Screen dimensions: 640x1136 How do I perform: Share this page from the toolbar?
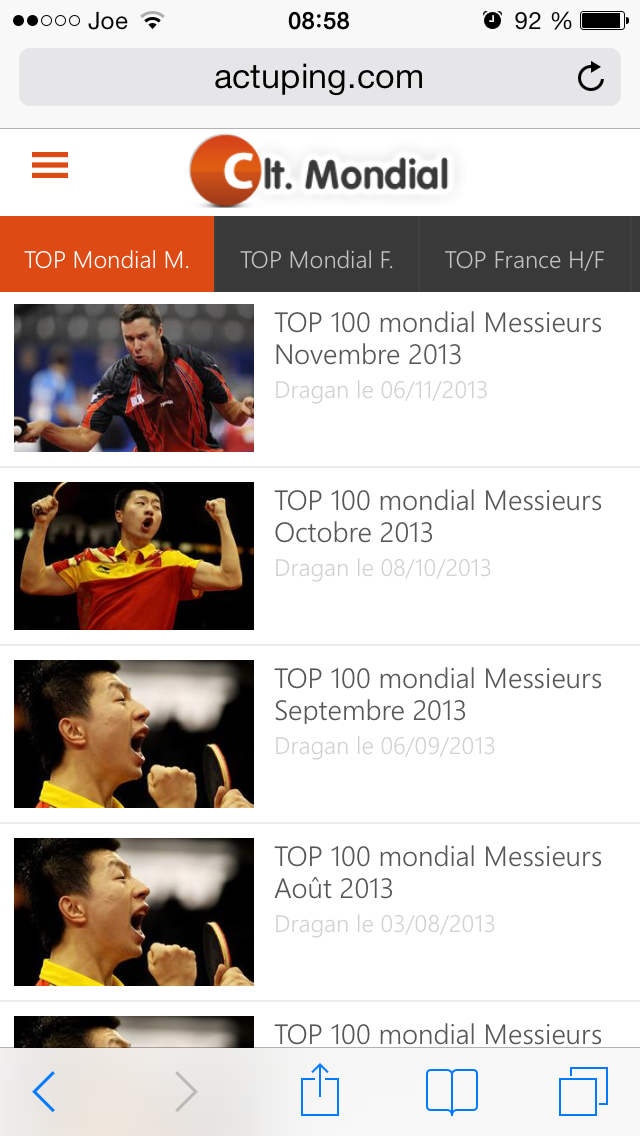(x=320, y=1088)
